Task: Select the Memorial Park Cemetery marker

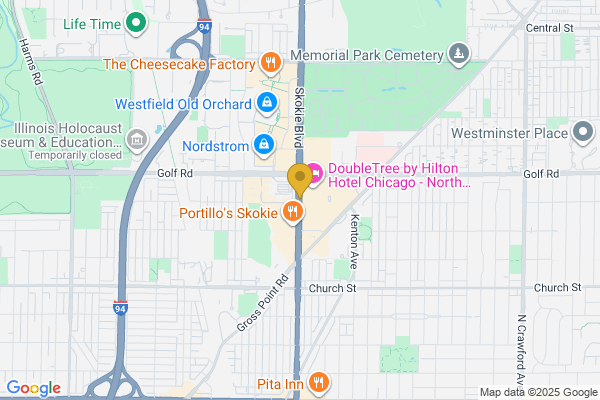Action: point(459,53)
